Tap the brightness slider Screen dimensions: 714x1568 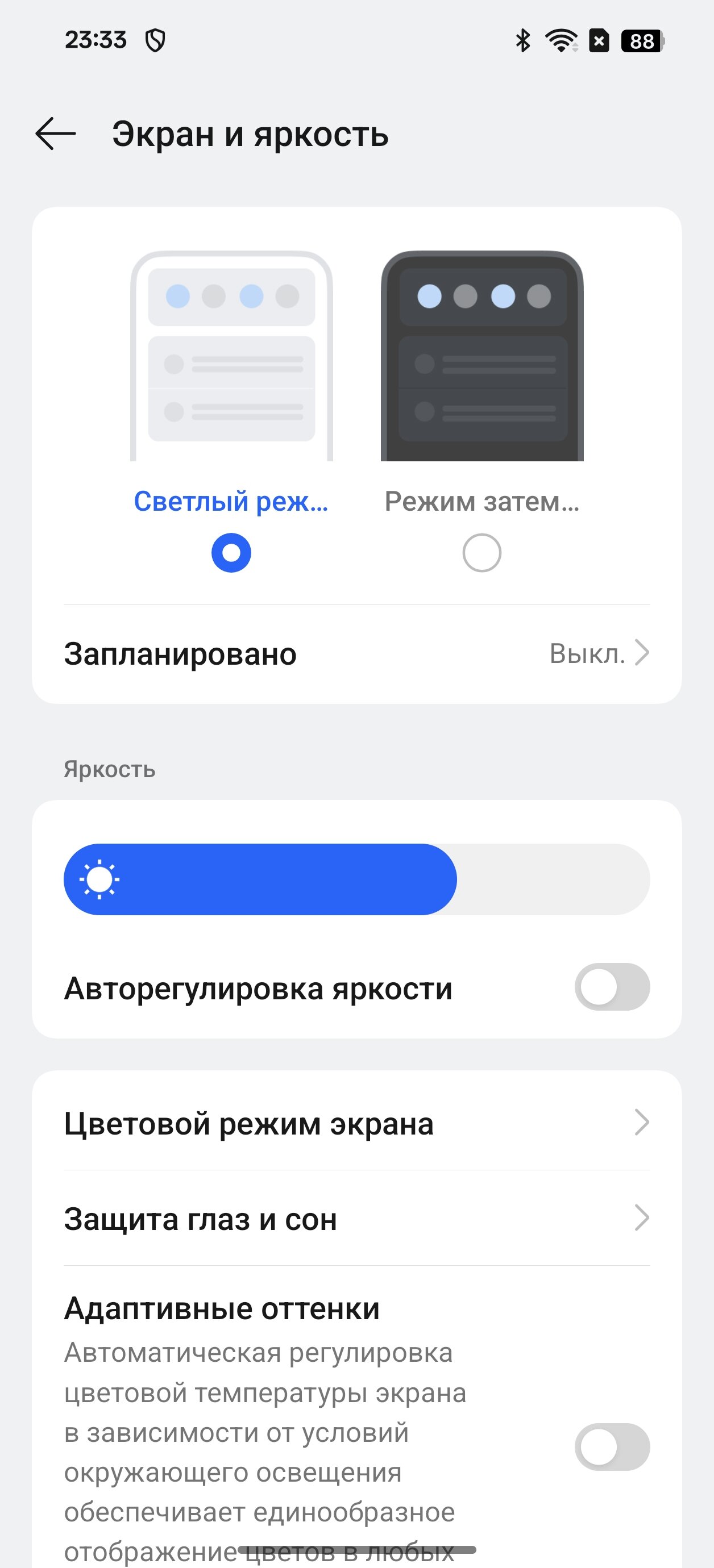357,879
